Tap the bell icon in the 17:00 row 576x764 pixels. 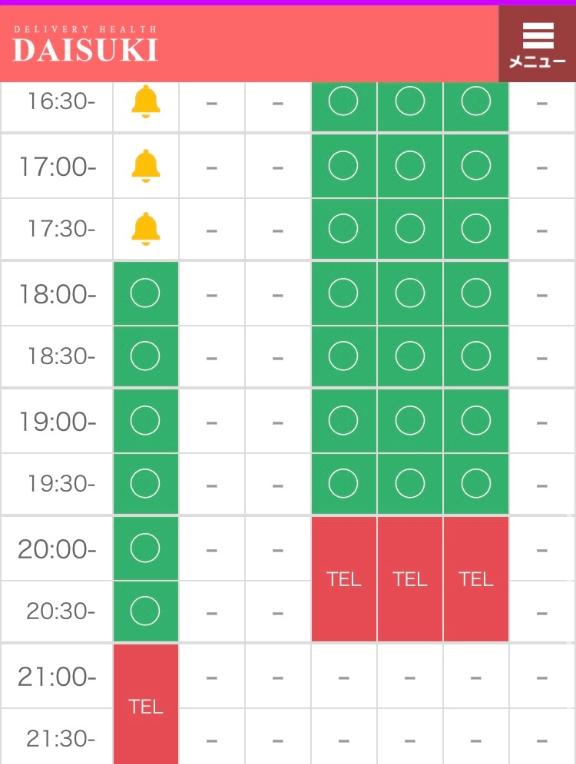click(146, 166)
